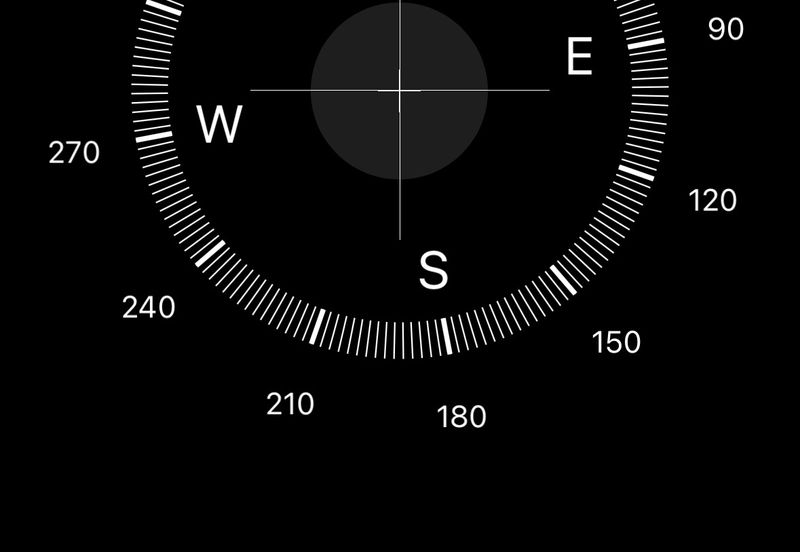The height and width of the screenshot is (552, 800).
Task: Tap the compass dial to lock bearing
Action: (x=399, y=91)
